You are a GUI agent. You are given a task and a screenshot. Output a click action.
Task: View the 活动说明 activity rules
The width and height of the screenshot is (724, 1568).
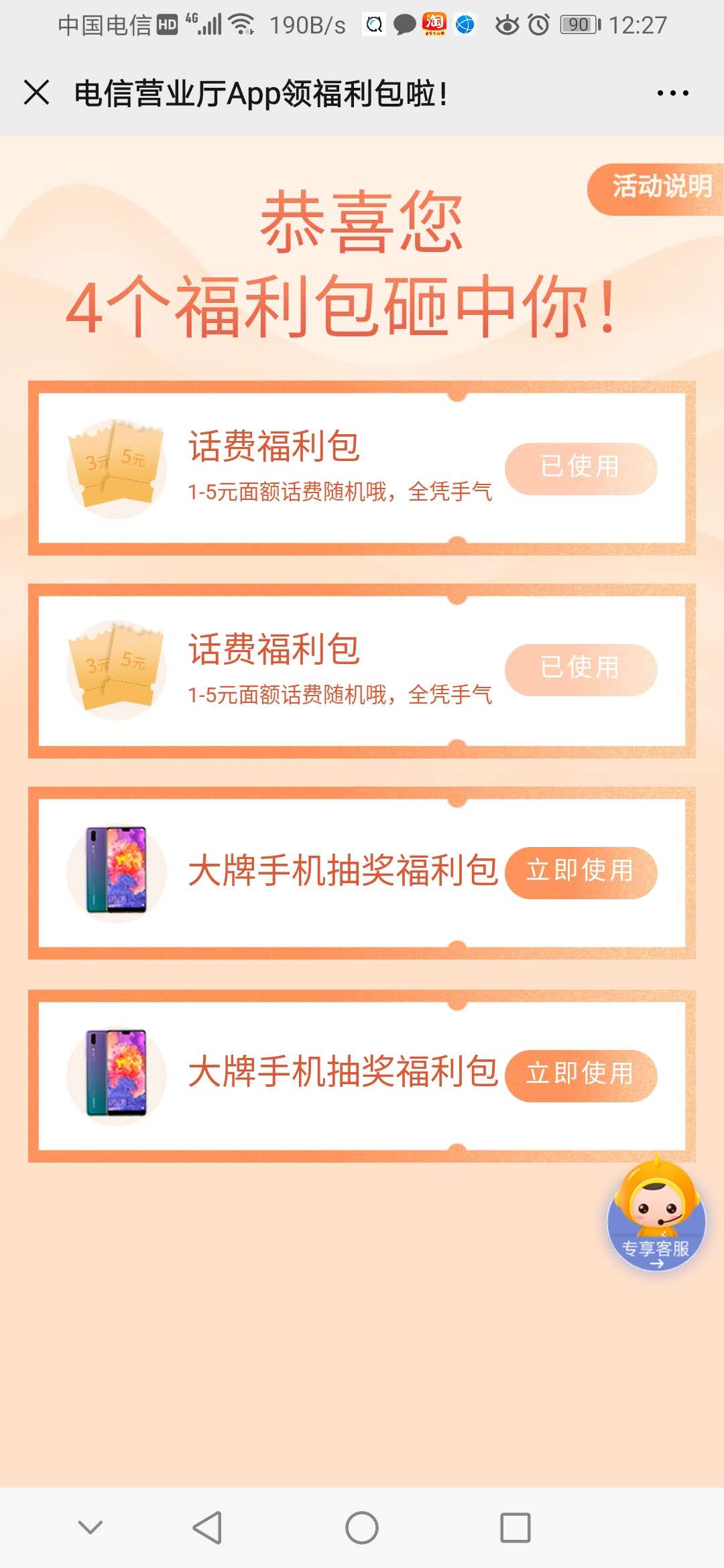[657, 187]
